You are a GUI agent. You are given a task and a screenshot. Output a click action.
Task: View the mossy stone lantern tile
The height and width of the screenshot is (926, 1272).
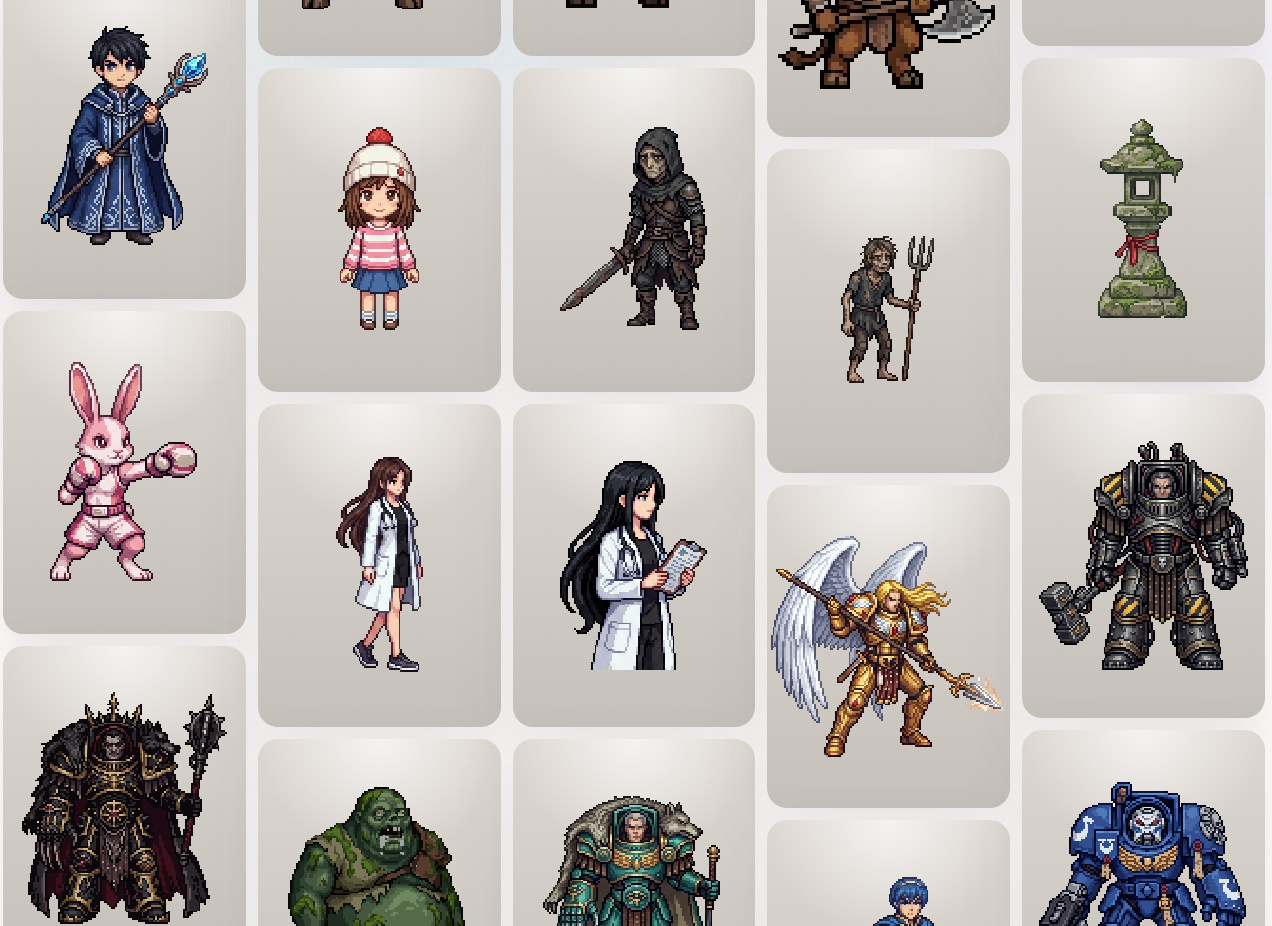(x=1143, y=219)
